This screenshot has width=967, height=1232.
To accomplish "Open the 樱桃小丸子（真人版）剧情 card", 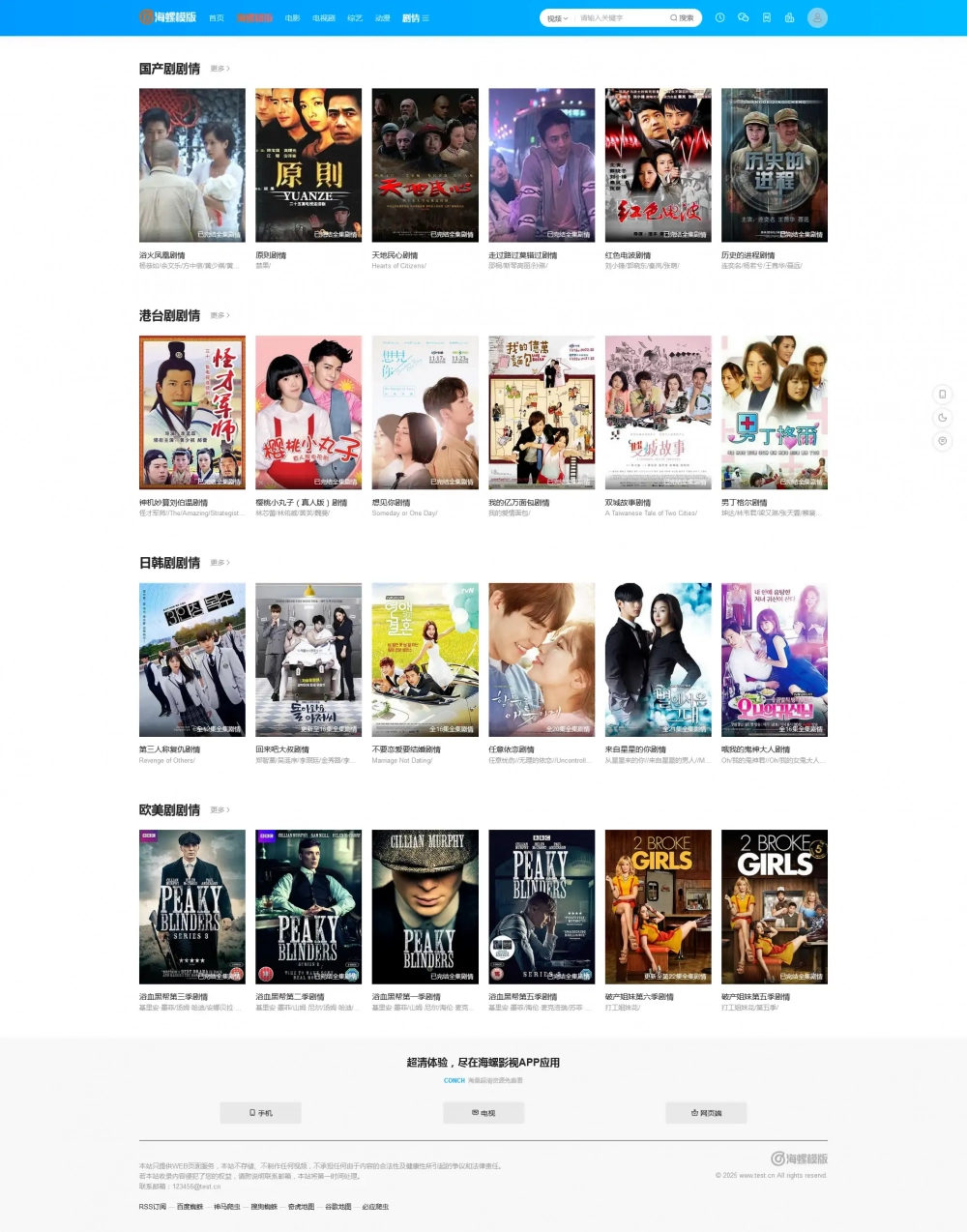I will [x=308, y=412].
